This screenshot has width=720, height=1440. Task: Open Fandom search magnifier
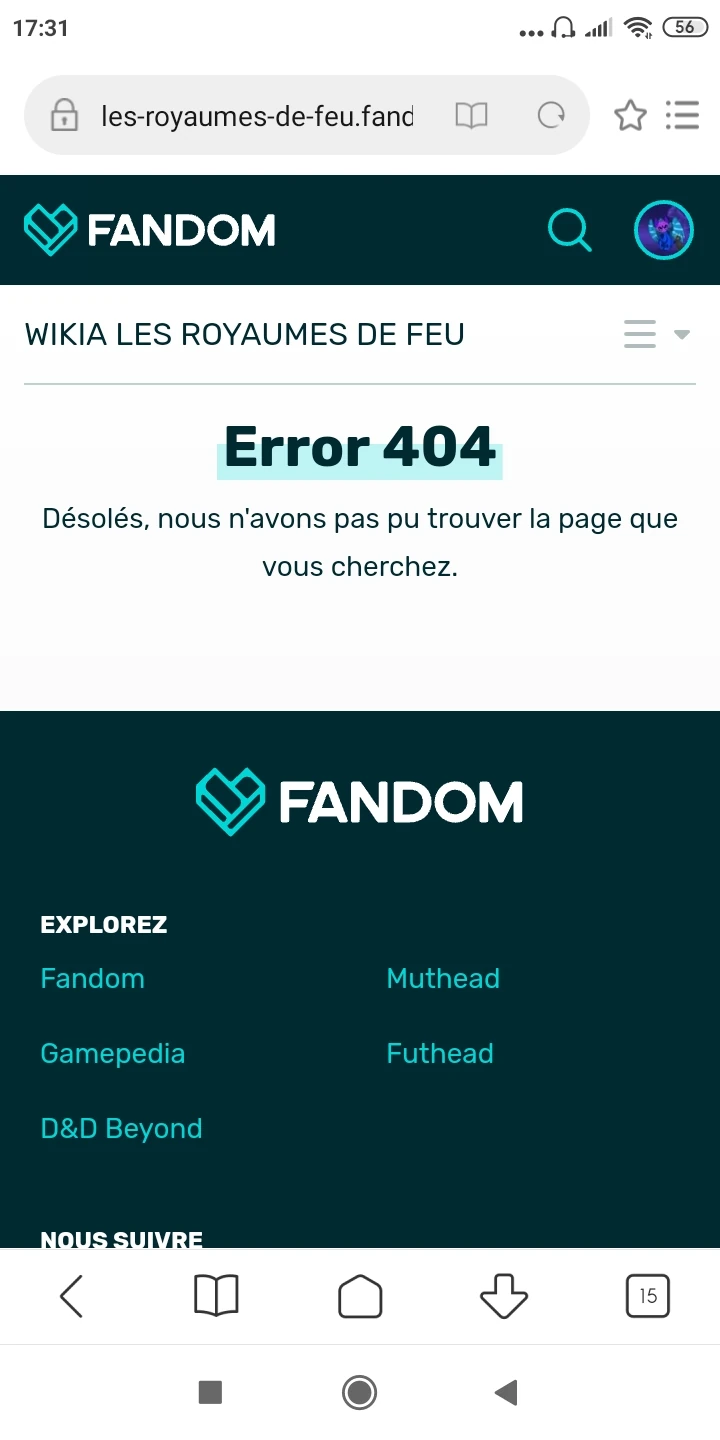[x=570, y=230]
